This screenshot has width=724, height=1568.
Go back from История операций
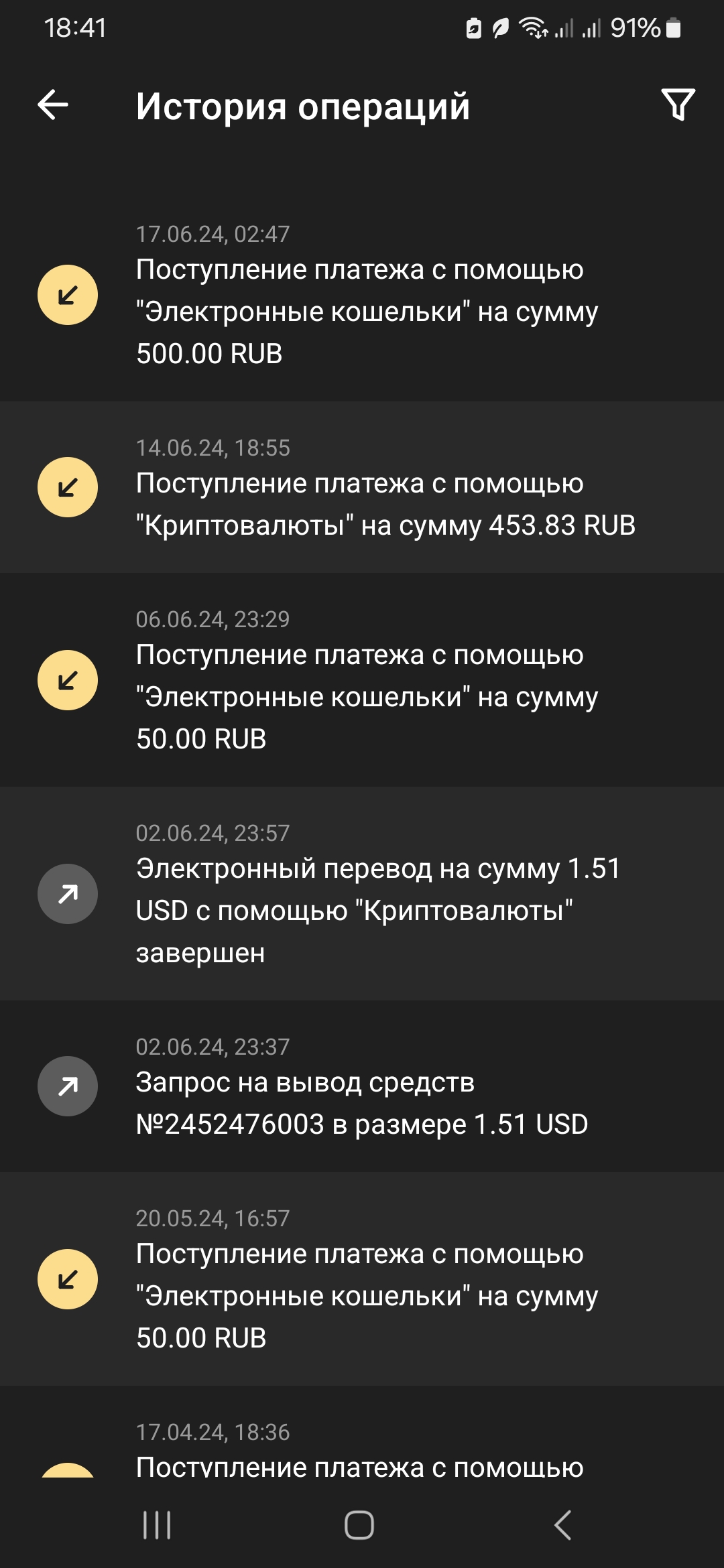point(53,105)
